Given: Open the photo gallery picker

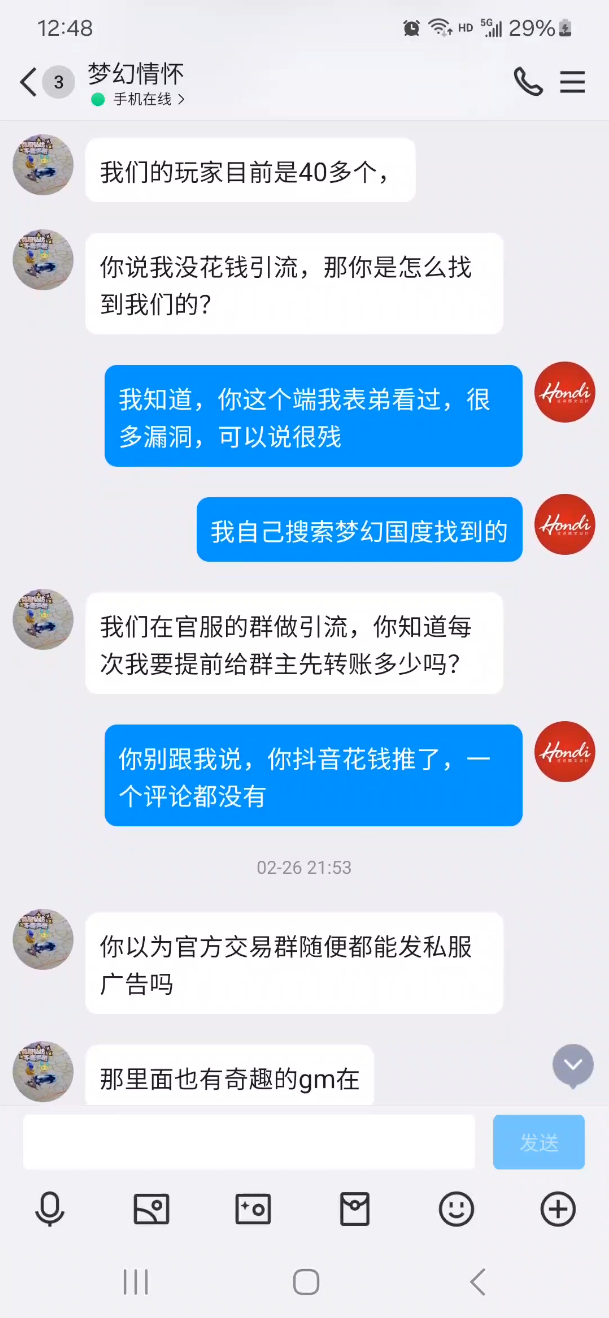Looking at the screenshot, I should point(151,1210).
